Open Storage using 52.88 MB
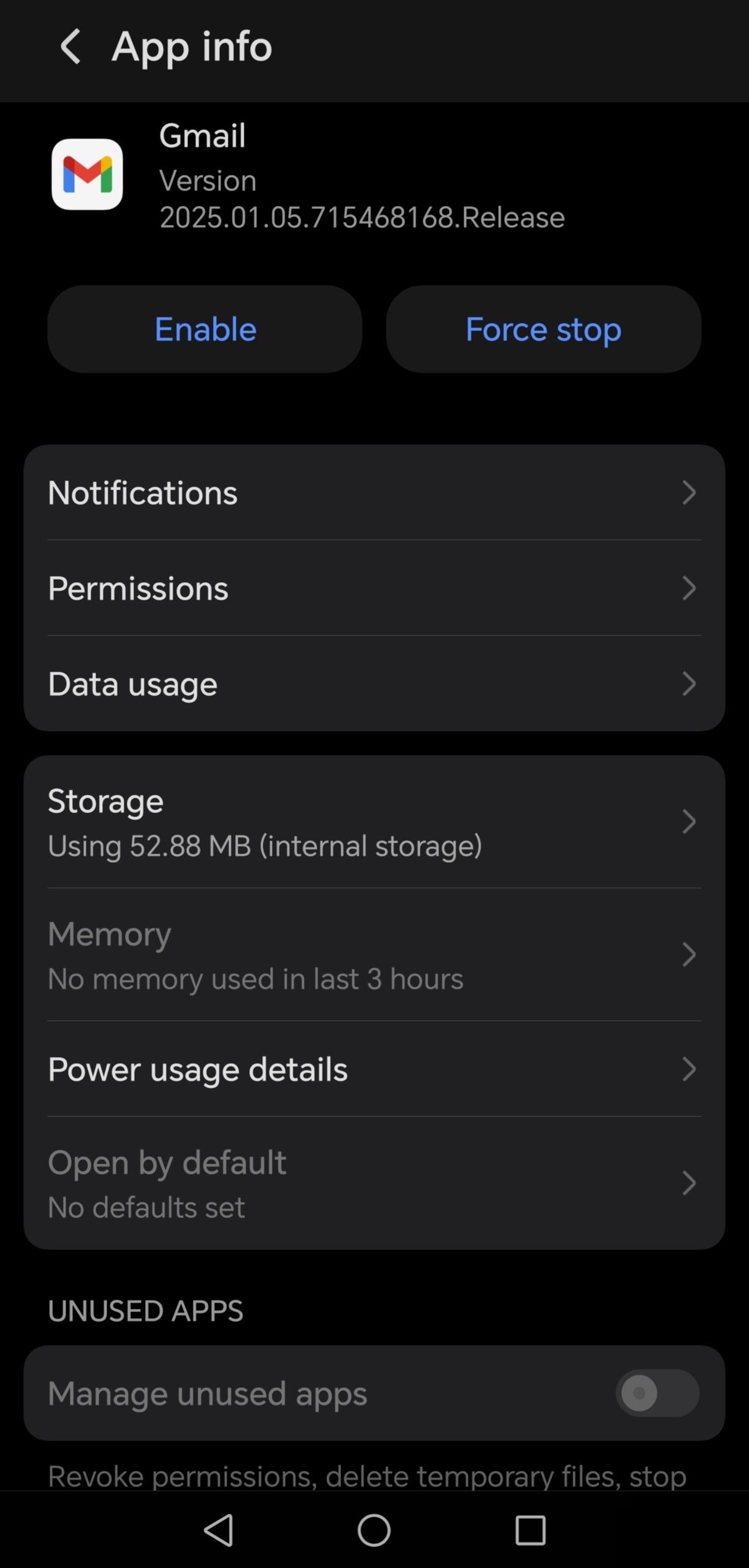This screenshot has width=749, height=1568. (x=374, y=822)
